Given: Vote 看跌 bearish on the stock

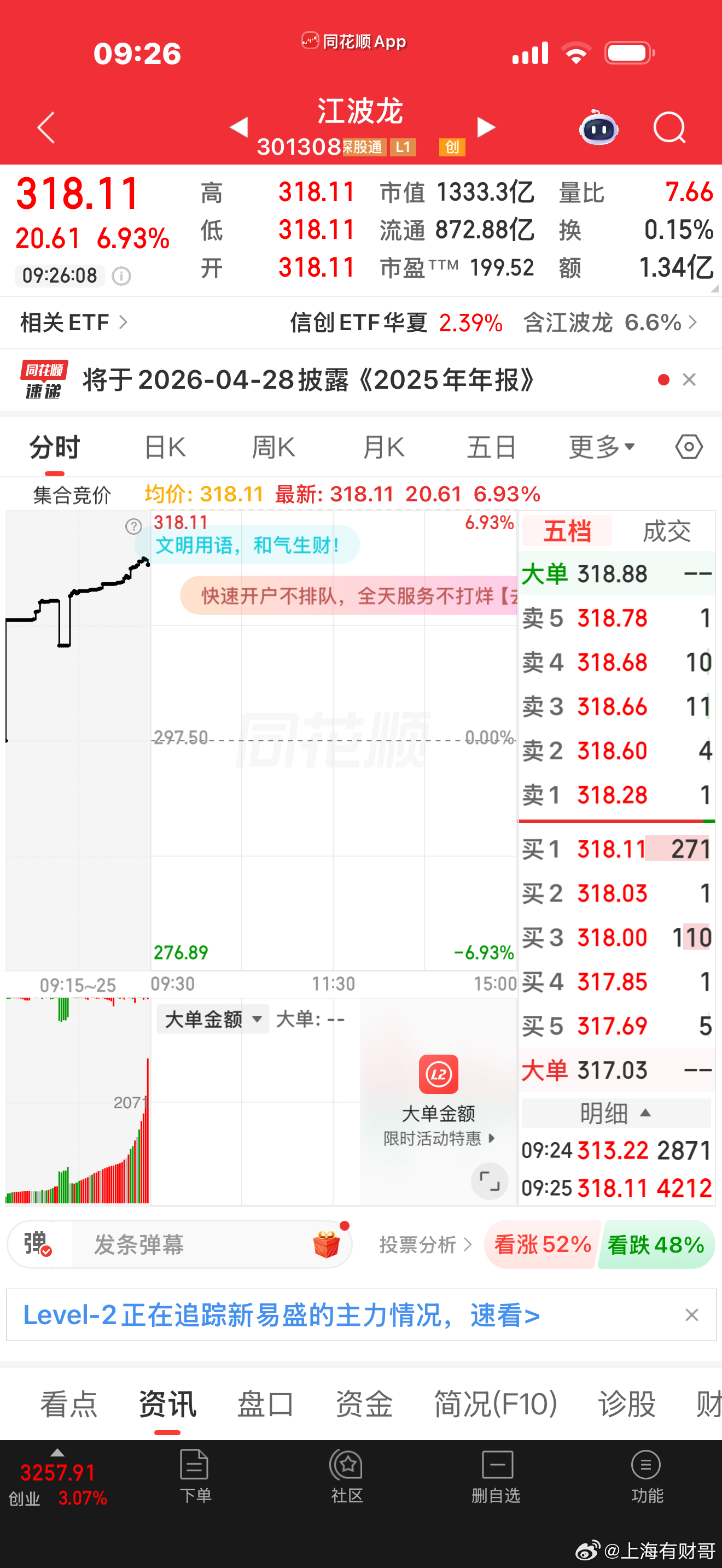Looking at the screenshot, I should [x=656, y=1245].
